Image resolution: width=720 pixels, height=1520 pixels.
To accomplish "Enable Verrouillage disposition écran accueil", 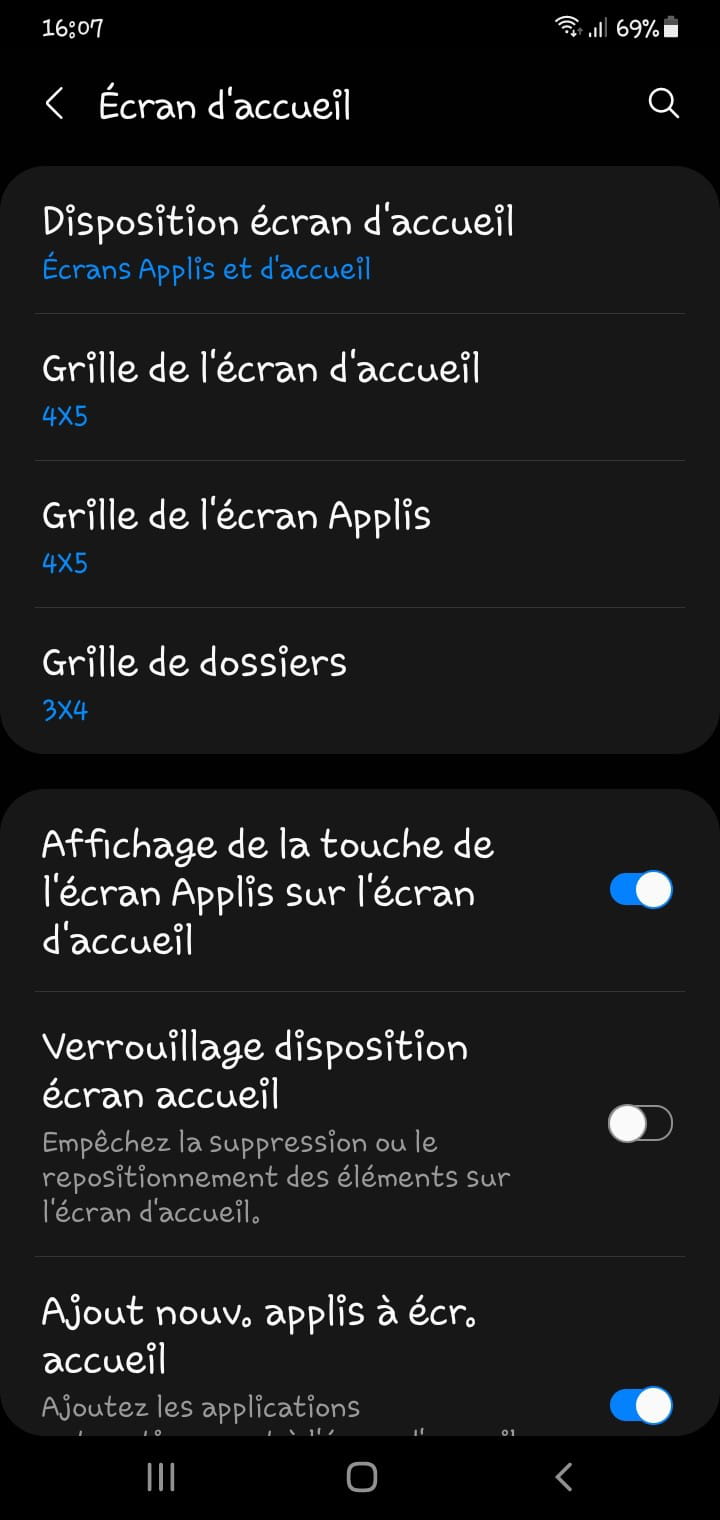I will pyautogui.click(x=641, y=1124).
